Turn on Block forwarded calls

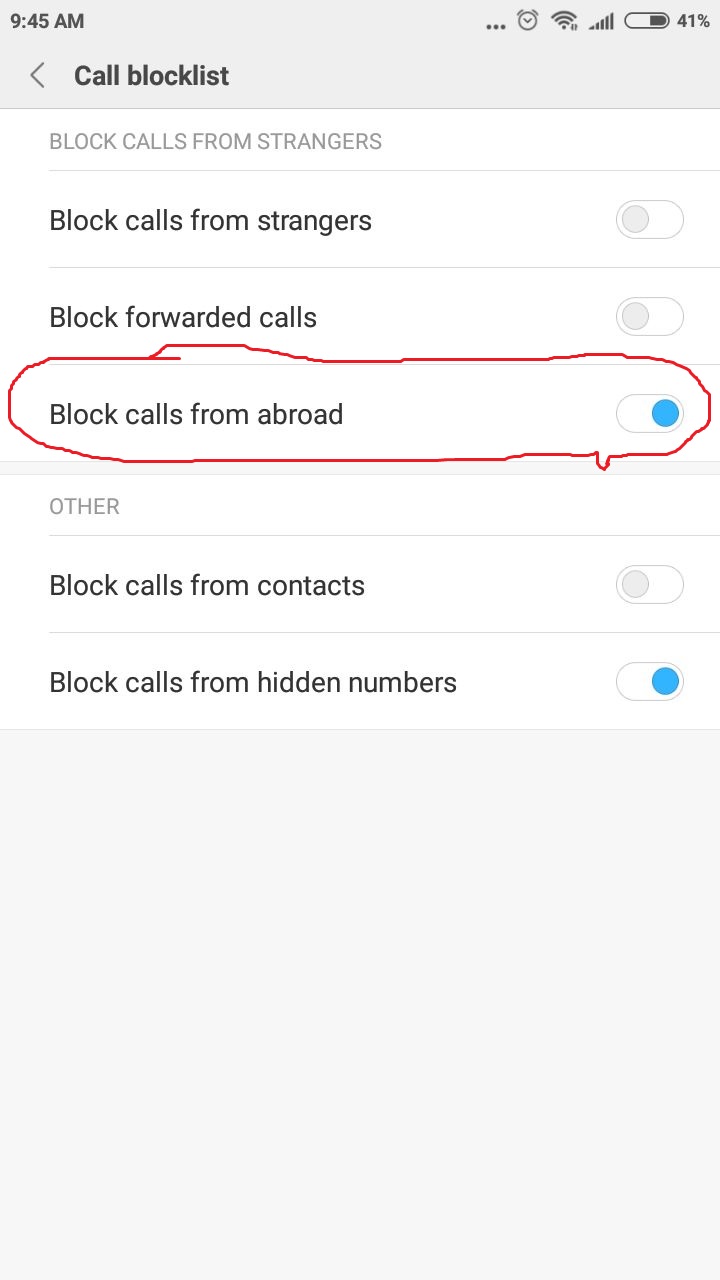(650, 317)
